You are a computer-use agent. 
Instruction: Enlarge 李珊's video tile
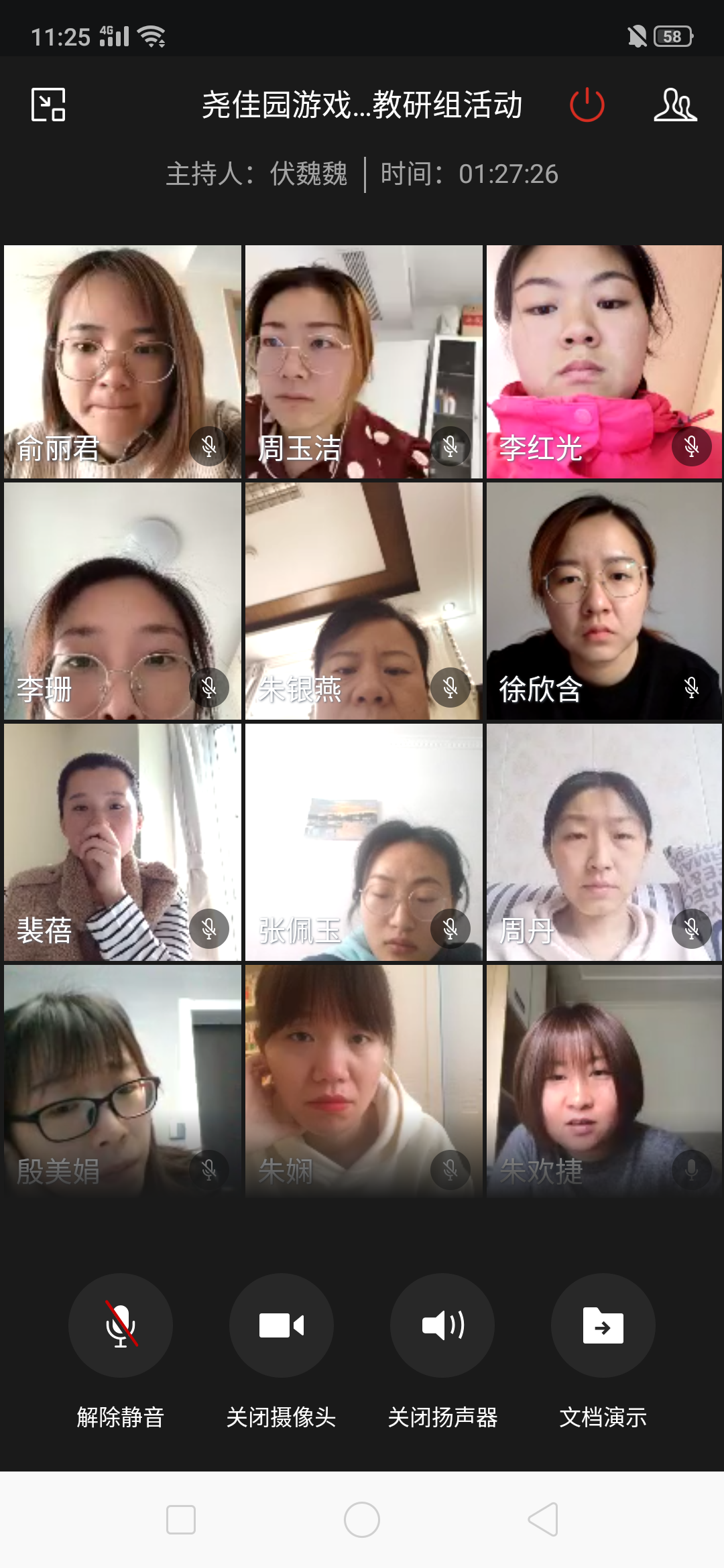[x=123, y=601]
